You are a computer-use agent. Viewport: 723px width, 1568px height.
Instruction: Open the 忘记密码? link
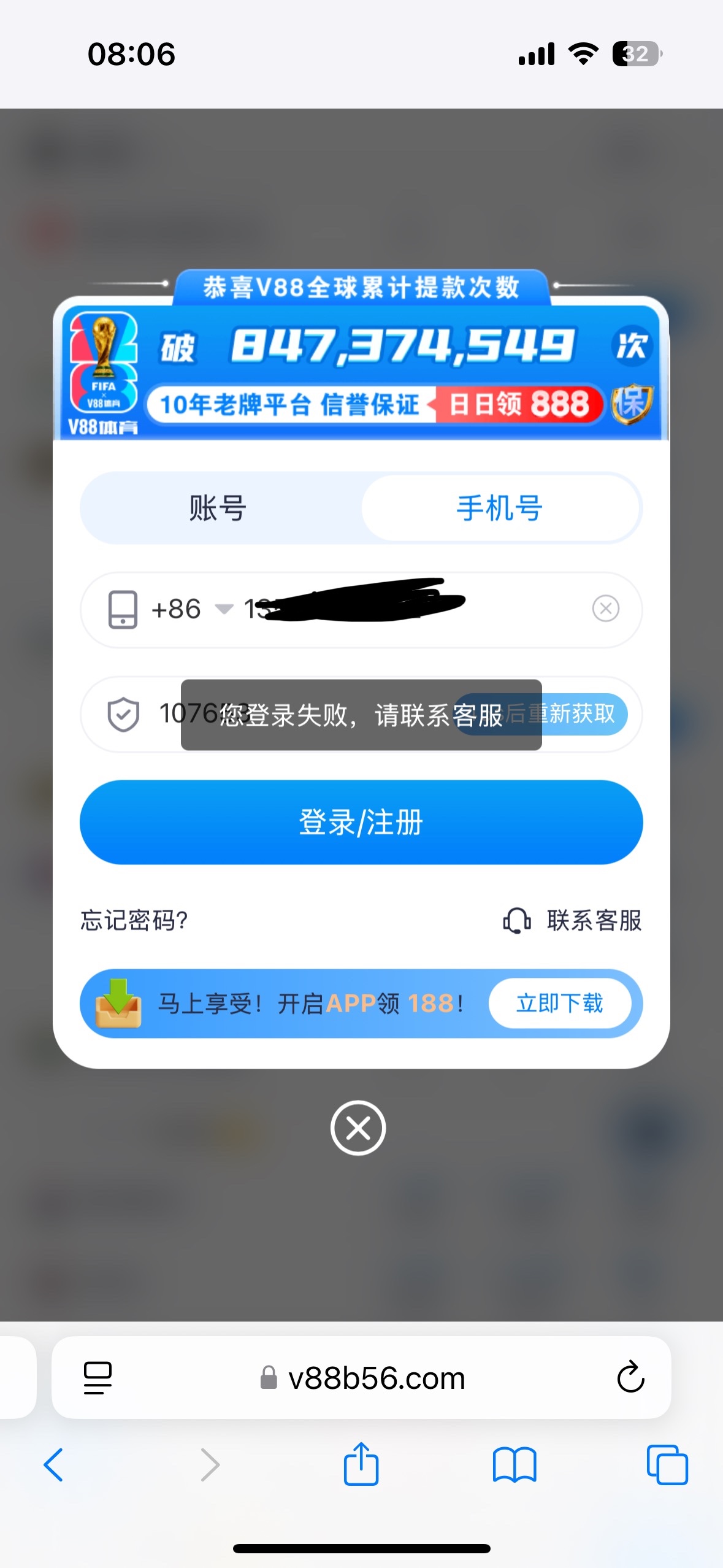point(134,920)
